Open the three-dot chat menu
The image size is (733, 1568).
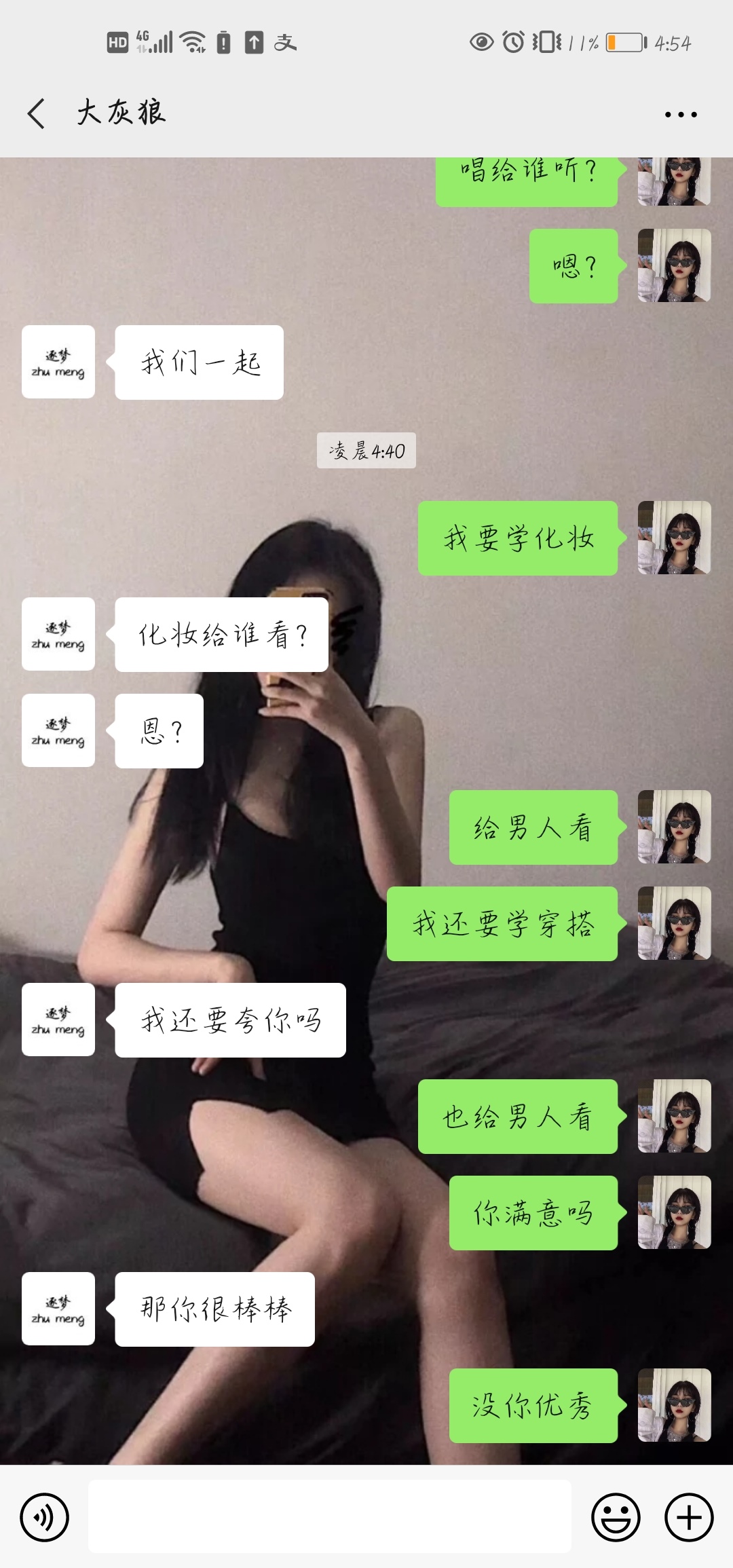[x=680, y=114]
